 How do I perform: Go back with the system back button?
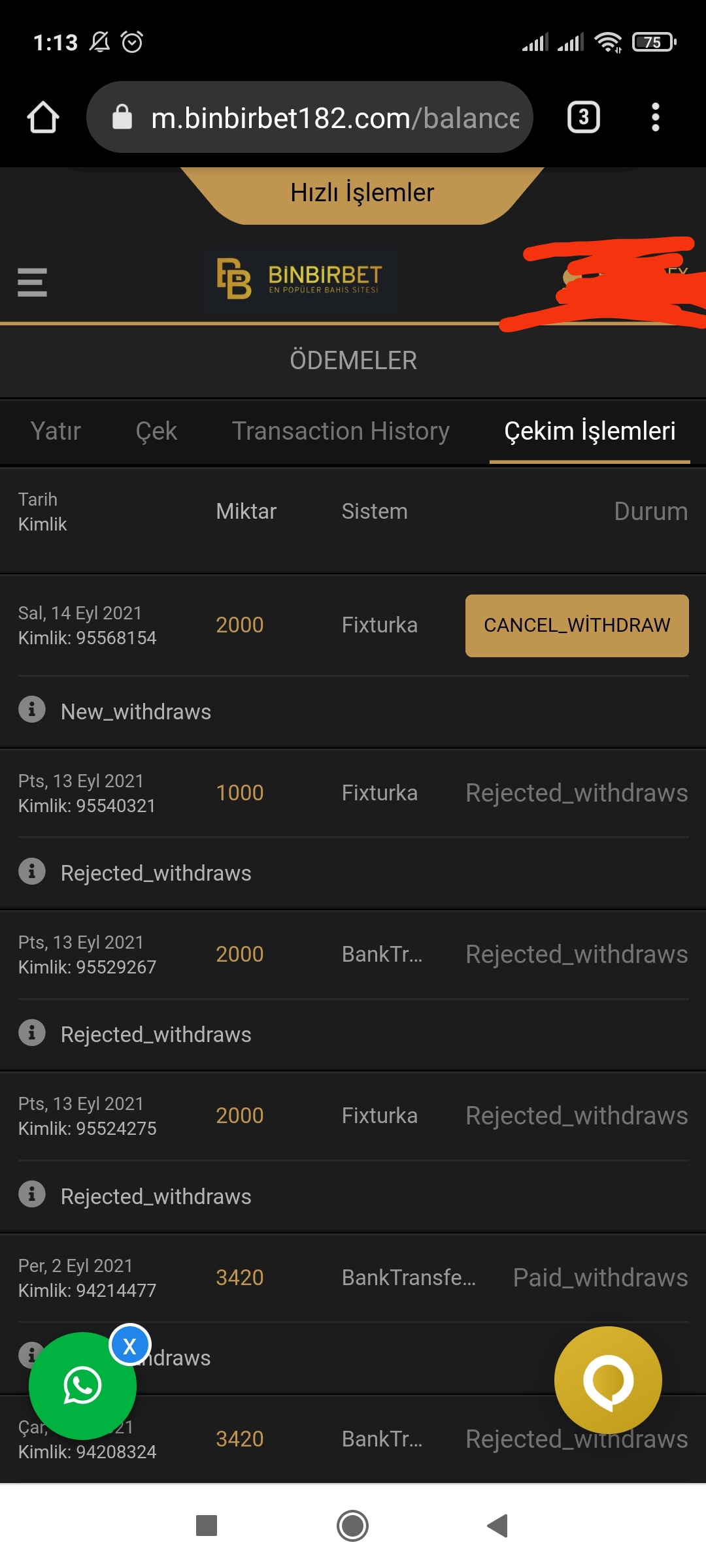pos(498,1526)
